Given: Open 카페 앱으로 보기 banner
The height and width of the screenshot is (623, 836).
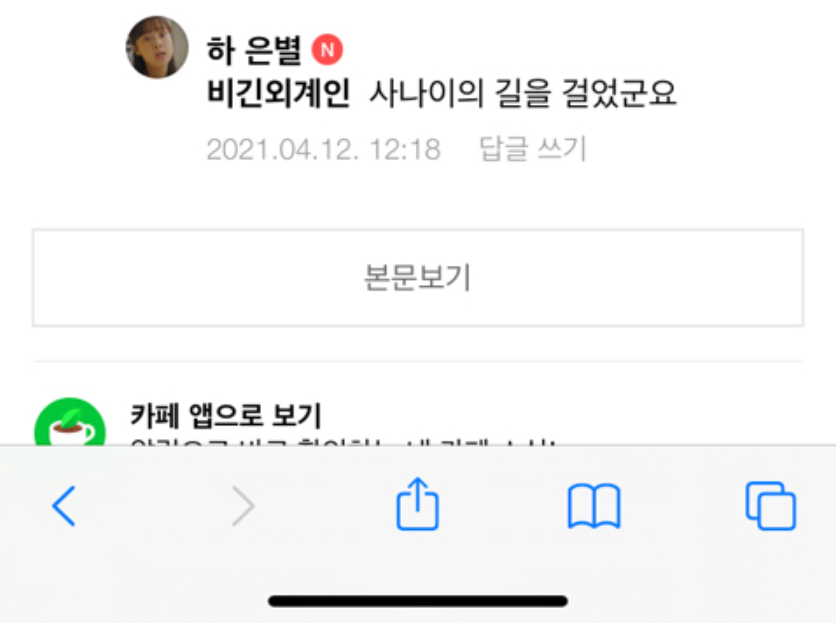Looking at the screenshot, I should point(226,416).
